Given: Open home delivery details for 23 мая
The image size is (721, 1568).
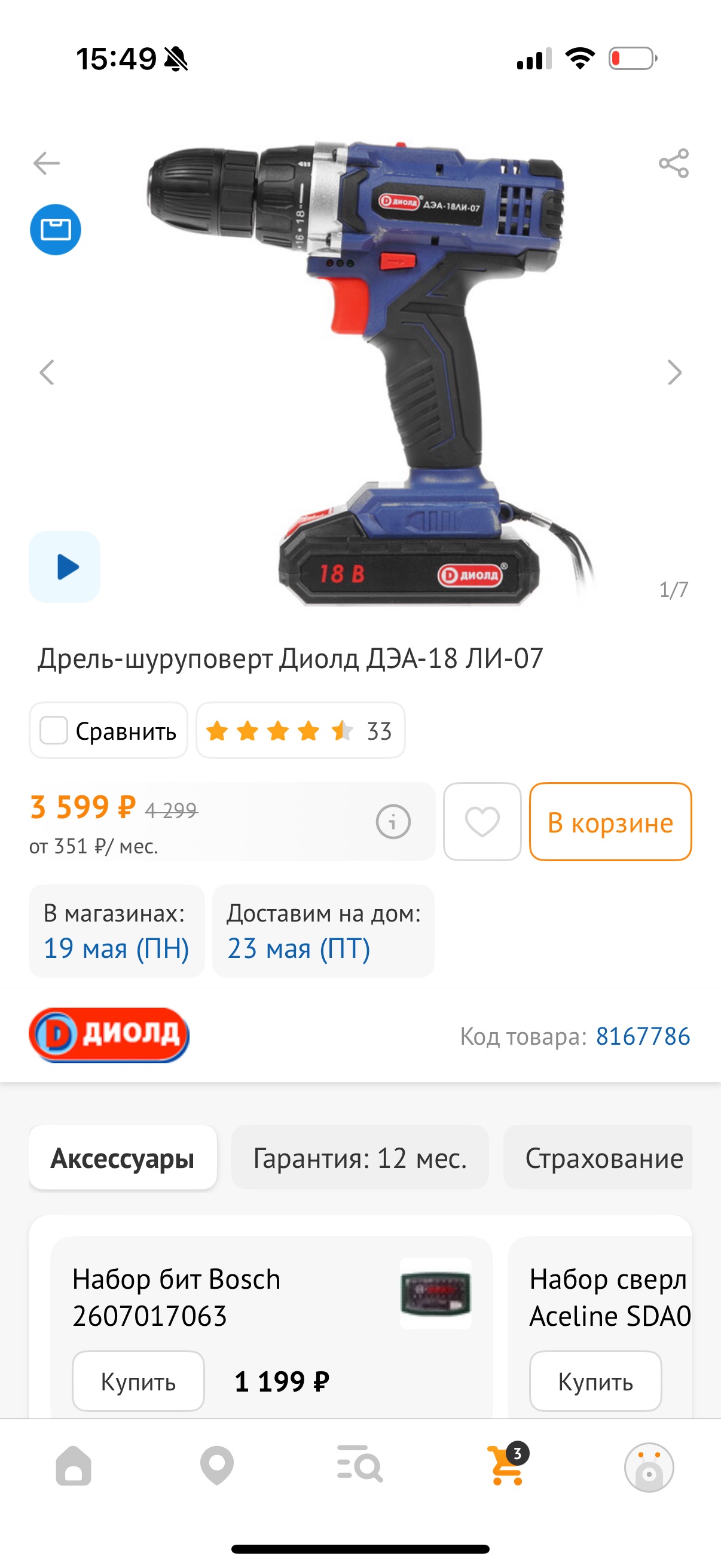Looking at the screenshot, I should [323, 931].
